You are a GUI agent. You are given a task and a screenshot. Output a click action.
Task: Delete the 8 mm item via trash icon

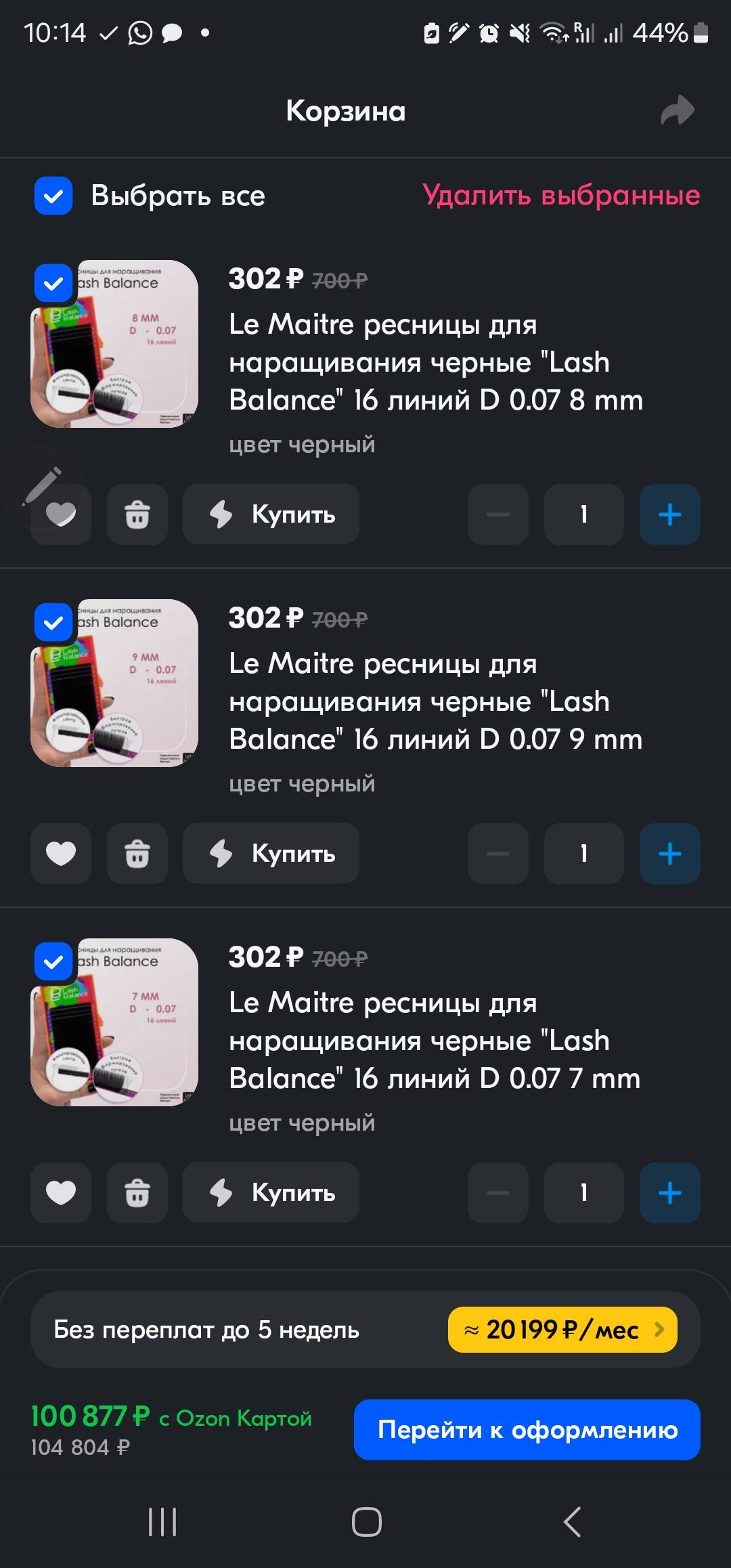click(x=137, y=515)
